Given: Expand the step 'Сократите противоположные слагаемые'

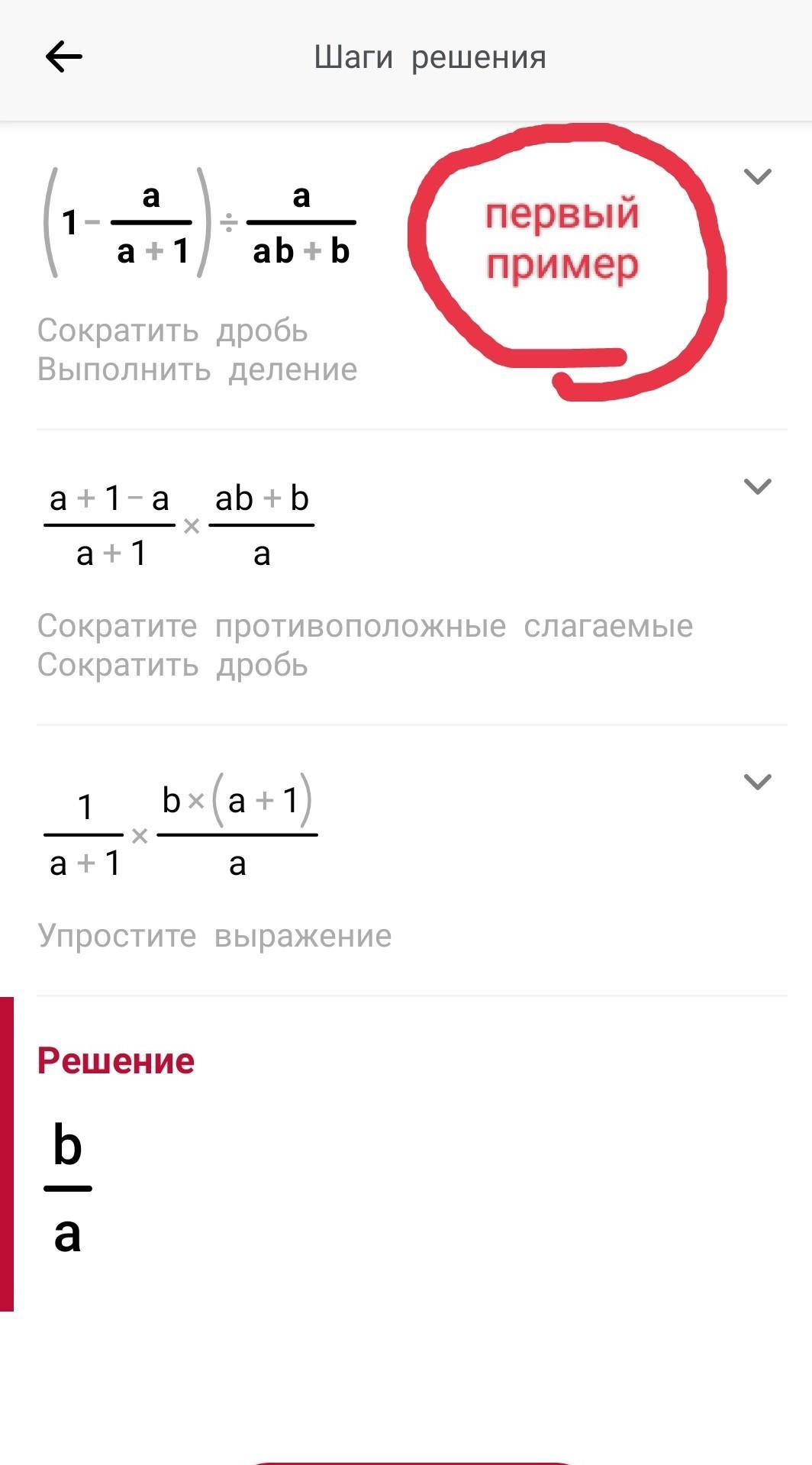Looking at the screenshot, I should click(757, 486).
